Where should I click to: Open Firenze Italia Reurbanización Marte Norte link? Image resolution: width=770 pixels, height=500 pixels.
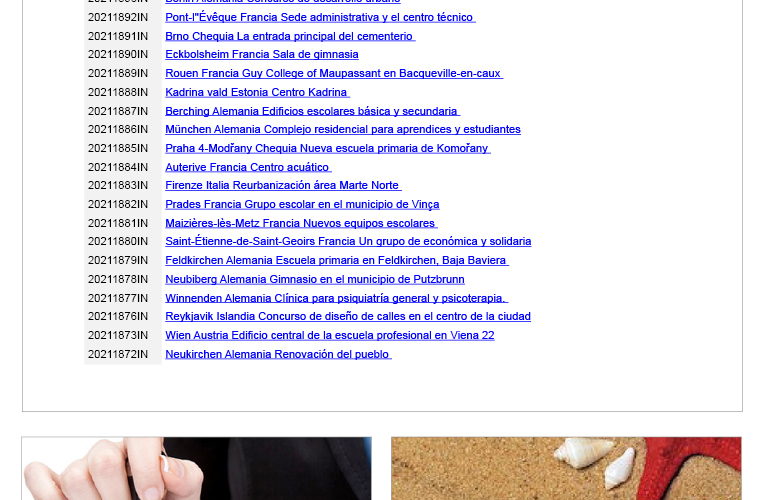pos(283,185)
